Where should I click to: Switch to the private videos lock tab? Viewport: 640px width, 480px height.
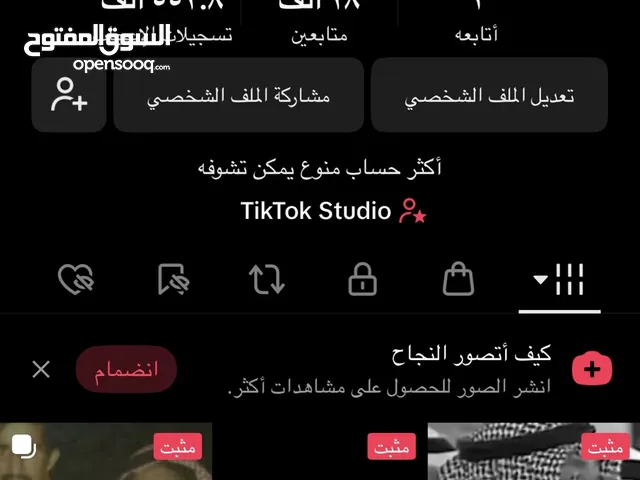(362, 280)
